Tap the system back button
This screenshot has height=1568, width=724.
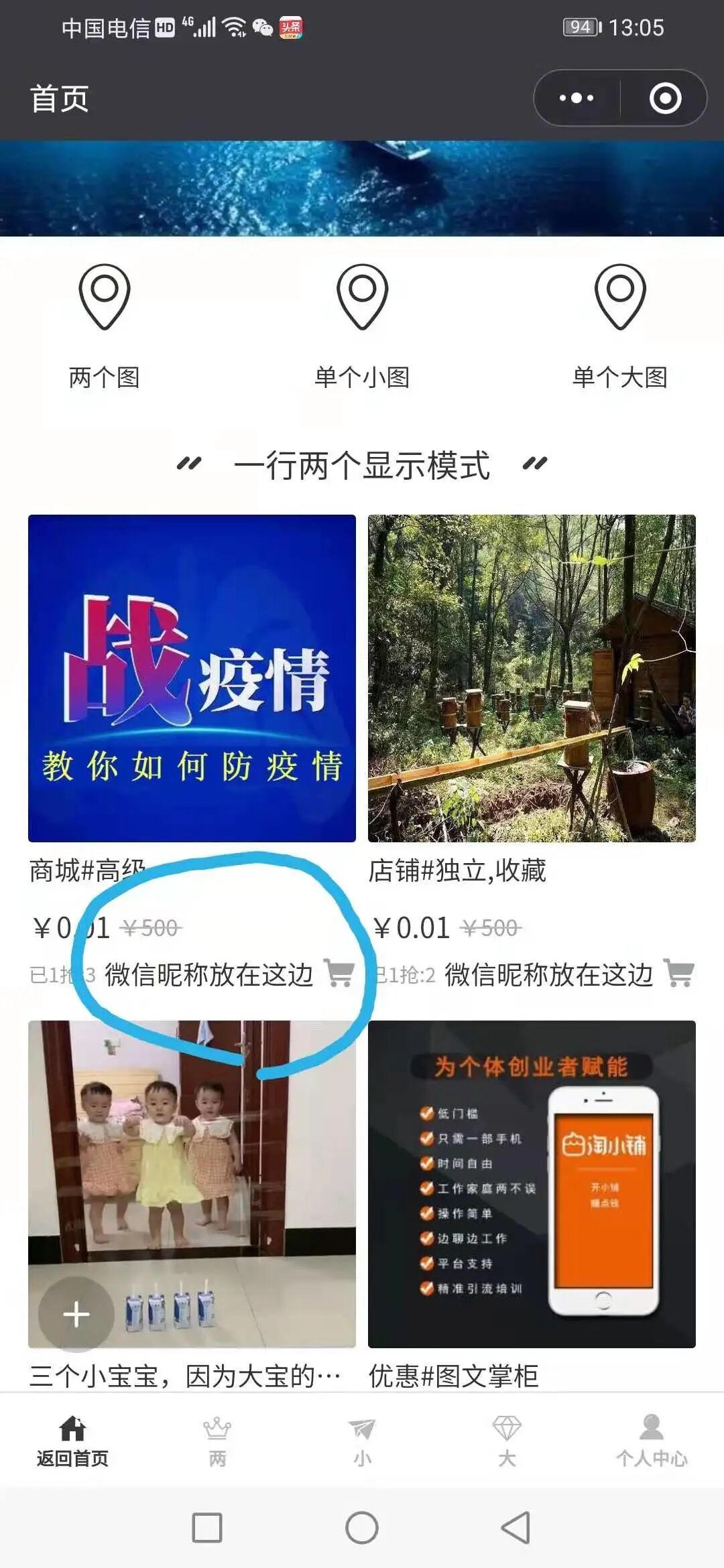(516, 1528)
